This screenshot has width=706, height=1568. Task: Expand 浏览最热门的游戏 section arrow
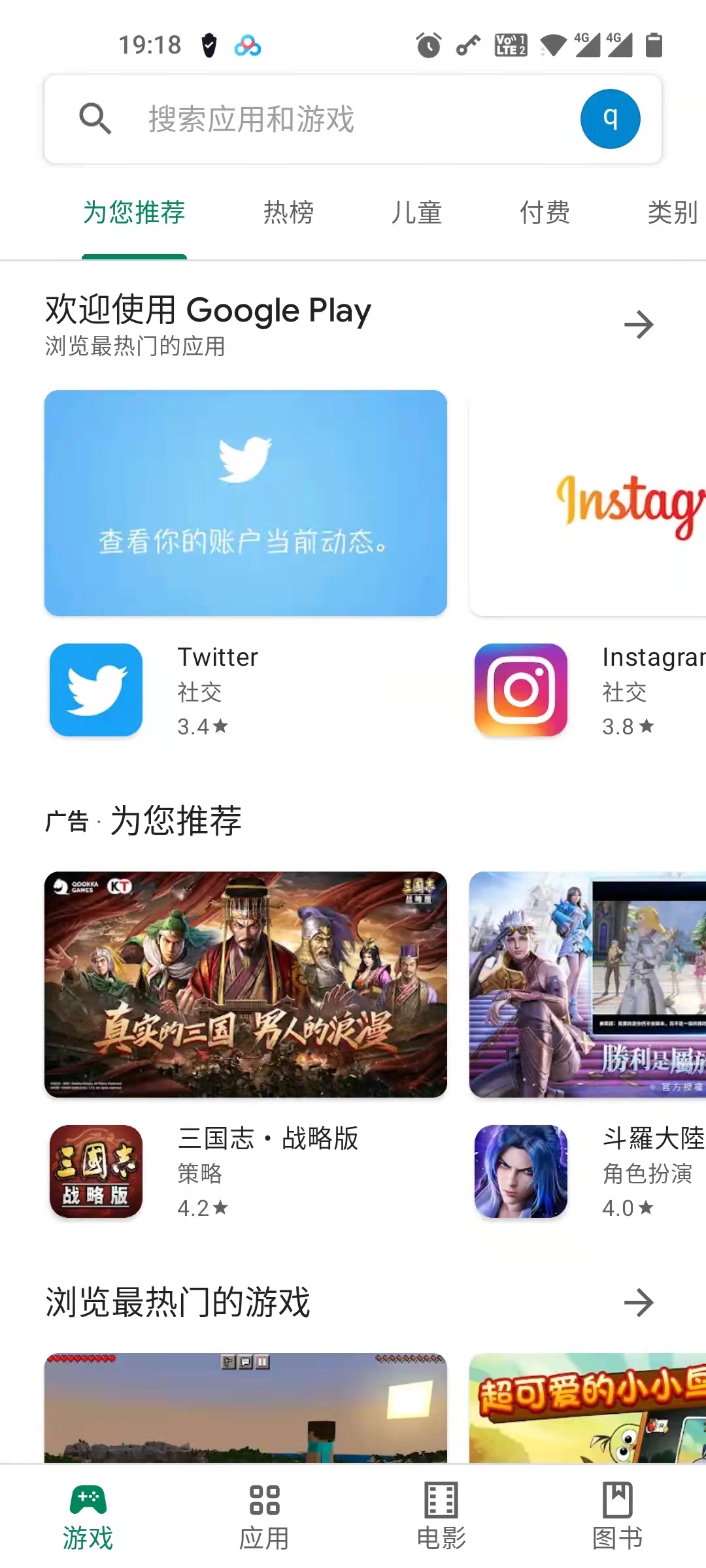pyautogui.click(x=638, y=1303)
